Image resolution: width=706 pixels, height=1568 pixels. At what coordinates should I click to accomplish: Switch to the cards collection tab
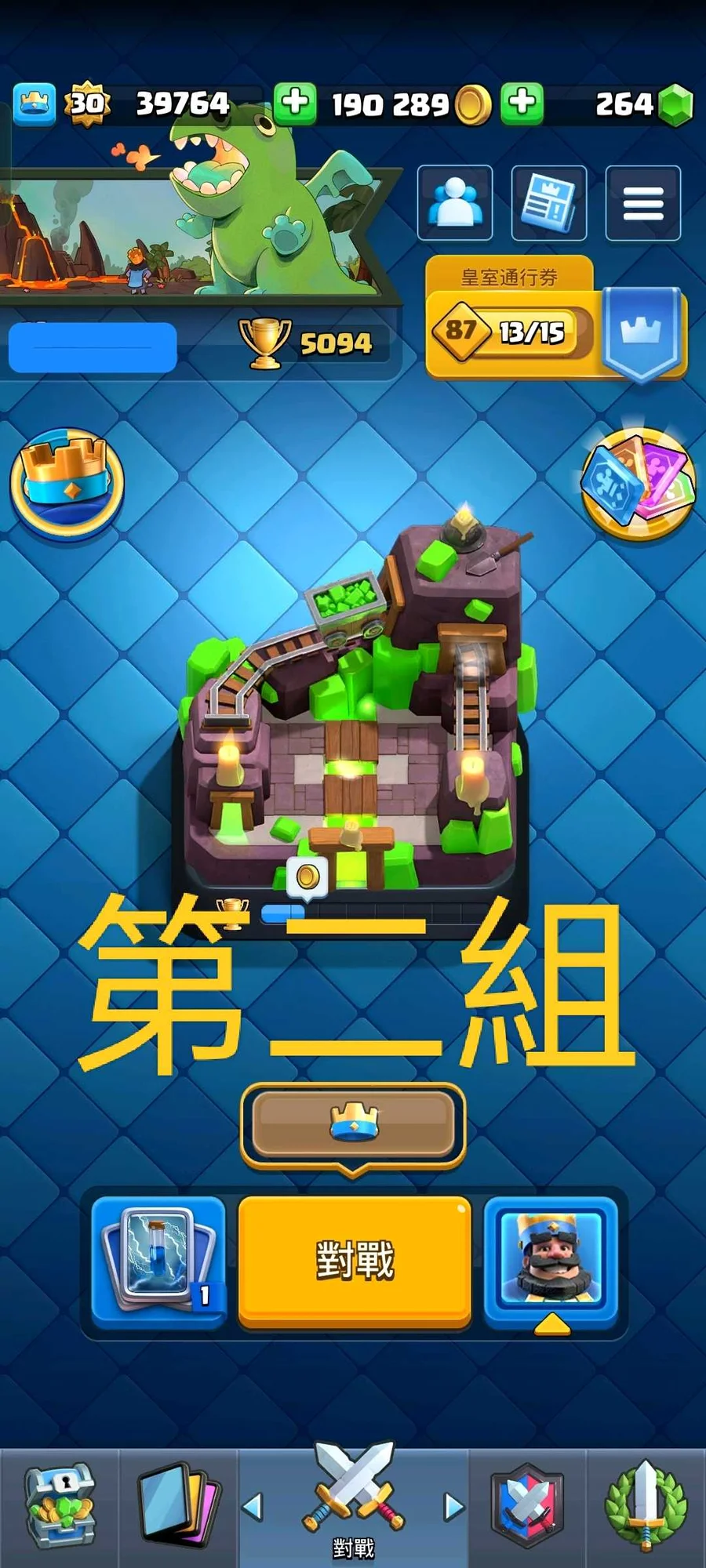[178, 1507]
